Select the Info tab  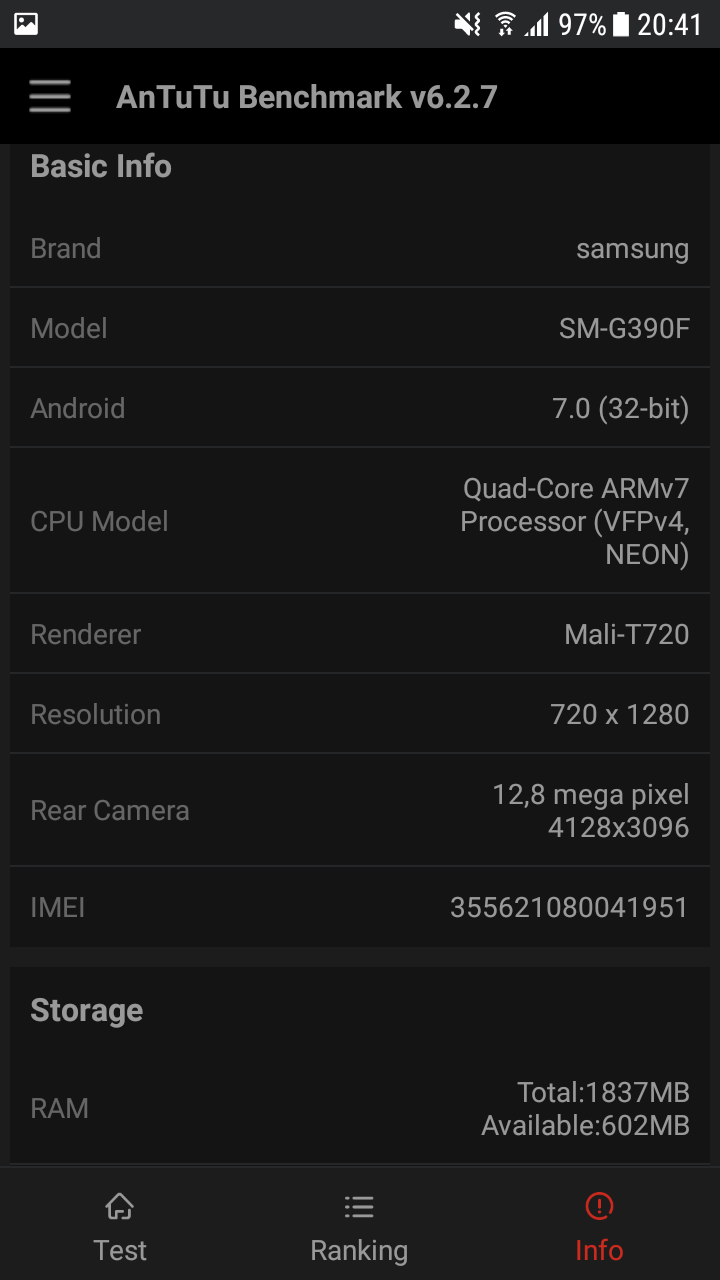pyautogui.click(x=599, y=1226)
